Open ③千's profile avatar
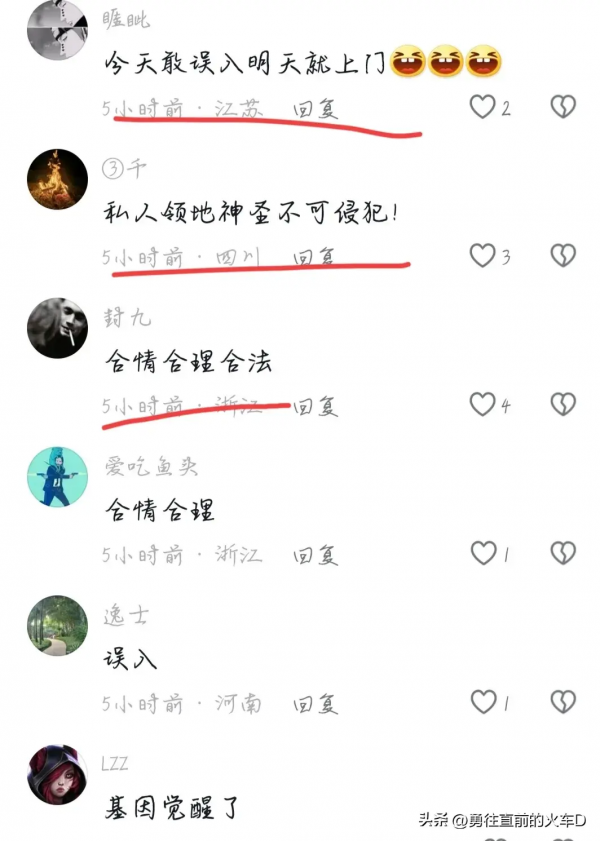Image resolution: width=600 pixels, height=841 pixels. 57,179
